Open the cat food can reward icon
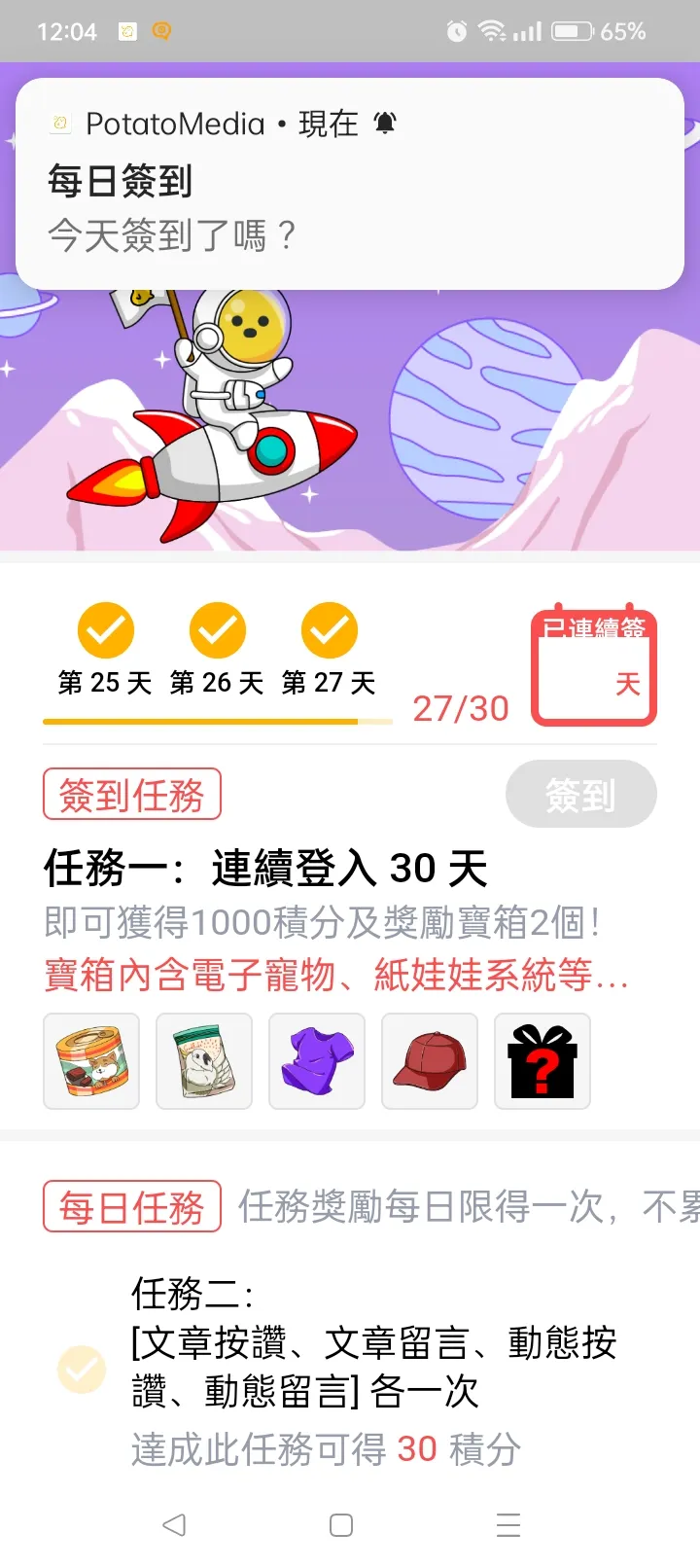 tap(90, 1060)
